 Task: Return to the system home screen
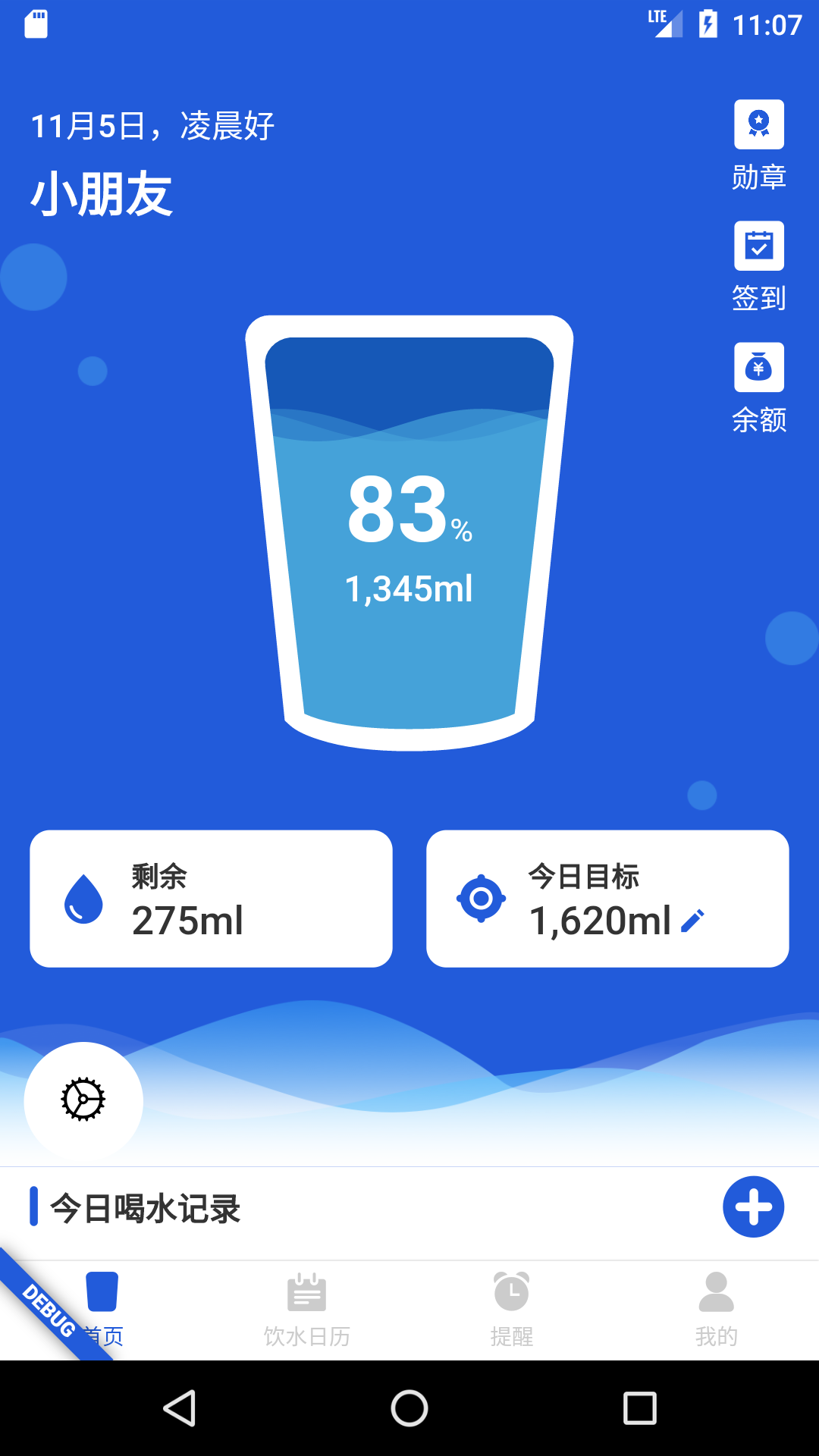click(x=409, y=1408)
